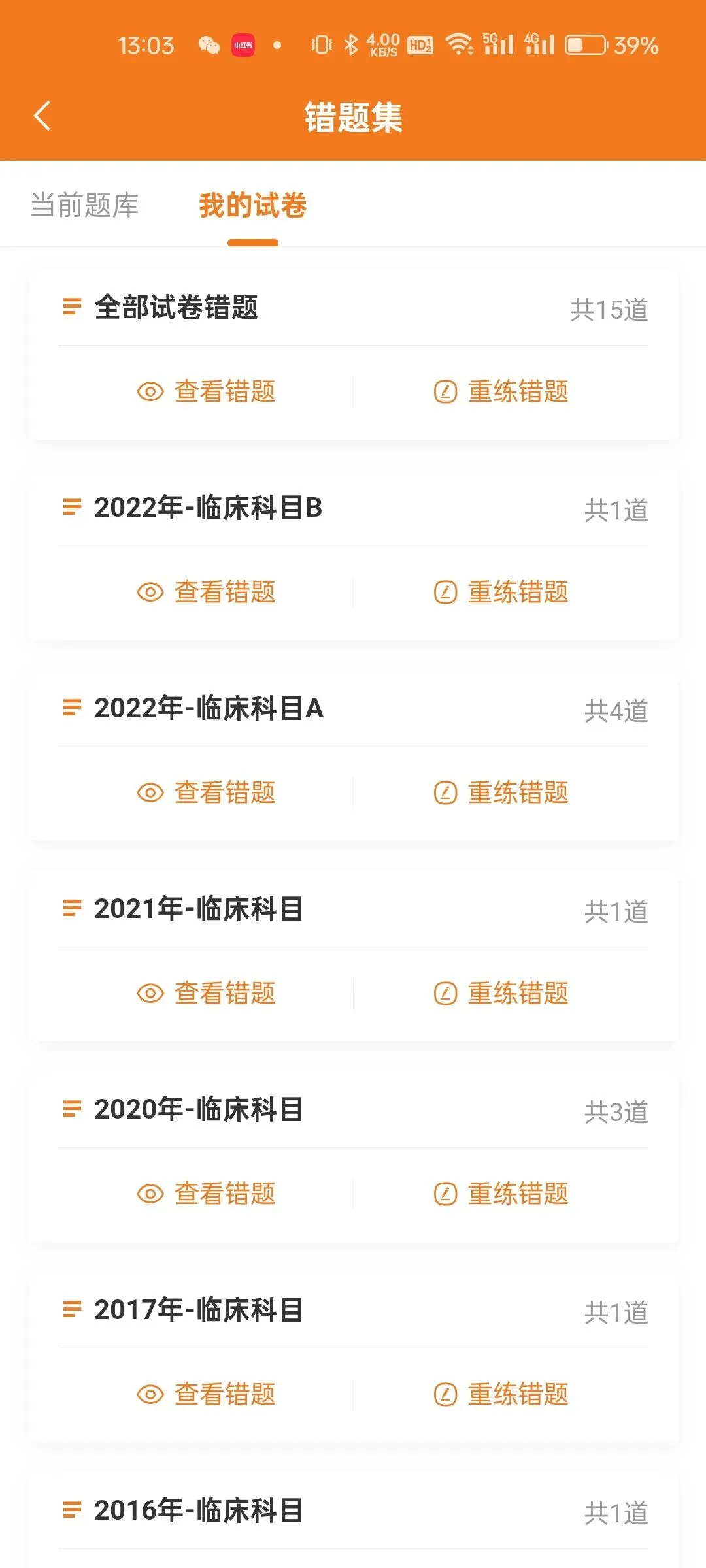Switch to the 当前题库 tab
The height and width of the screenshot is (1568, 706).
coord(85,205)
